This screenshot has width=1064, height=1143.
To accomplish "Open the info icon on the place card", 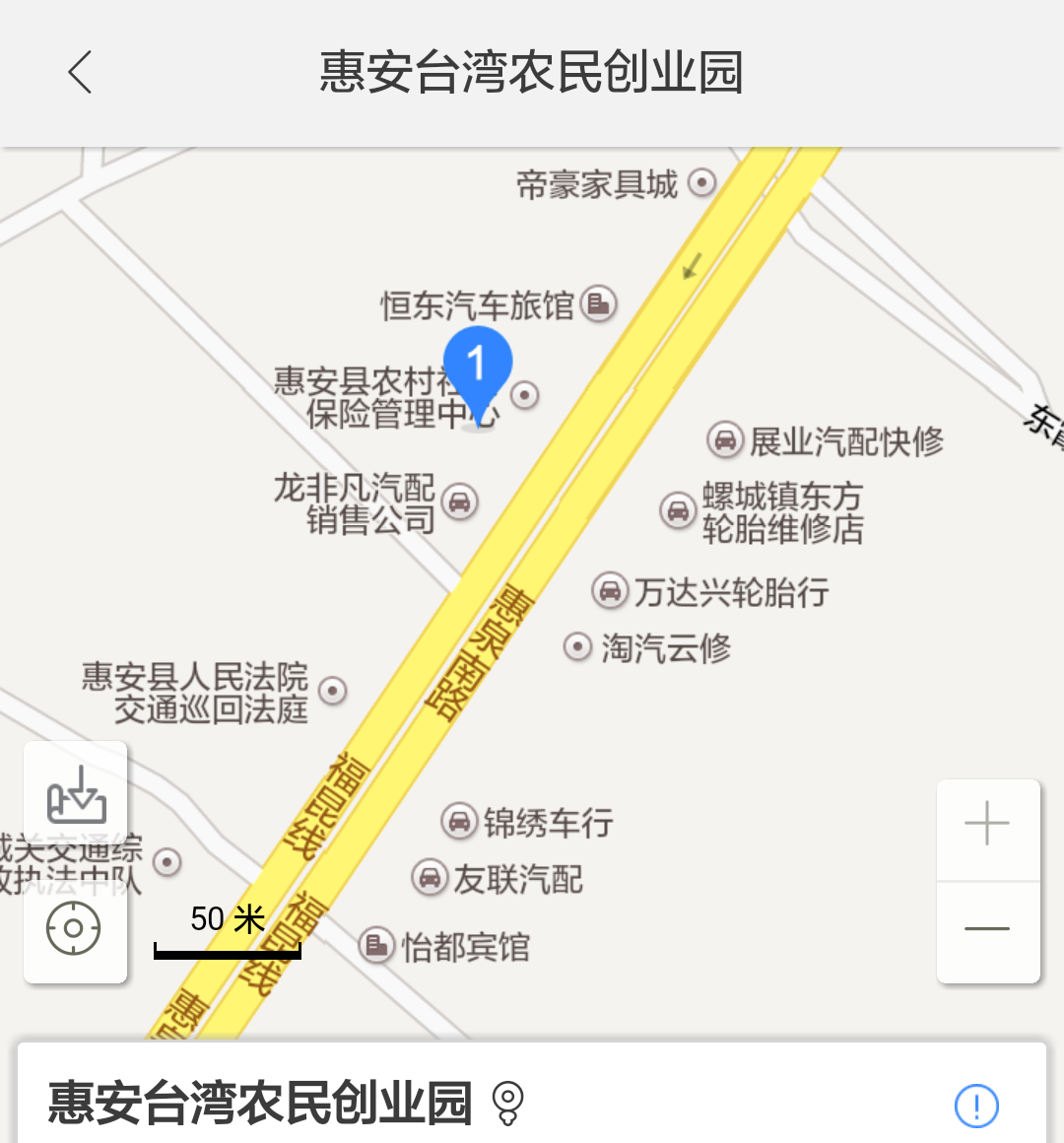I will coord(975,1106).
